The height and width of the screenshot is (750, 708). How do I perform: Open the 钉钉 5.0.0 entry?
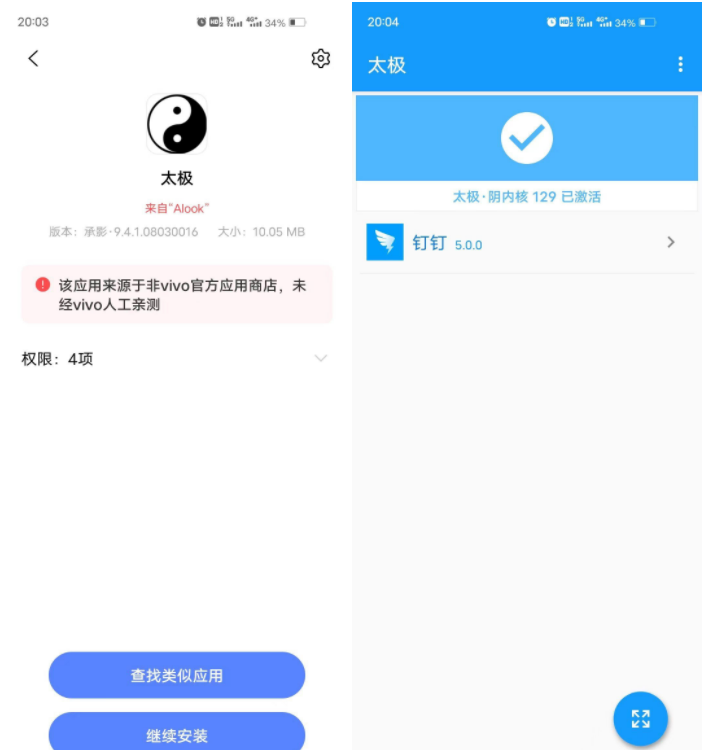526,243
